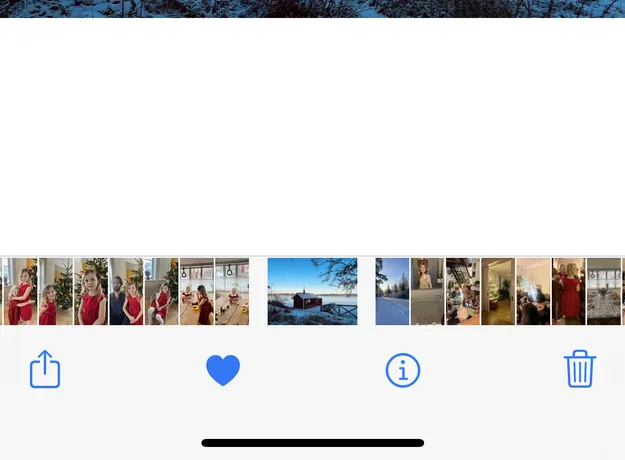Screen dimensions: 625x460
Task: Delete photo with the trash icon
Action: 580,369
